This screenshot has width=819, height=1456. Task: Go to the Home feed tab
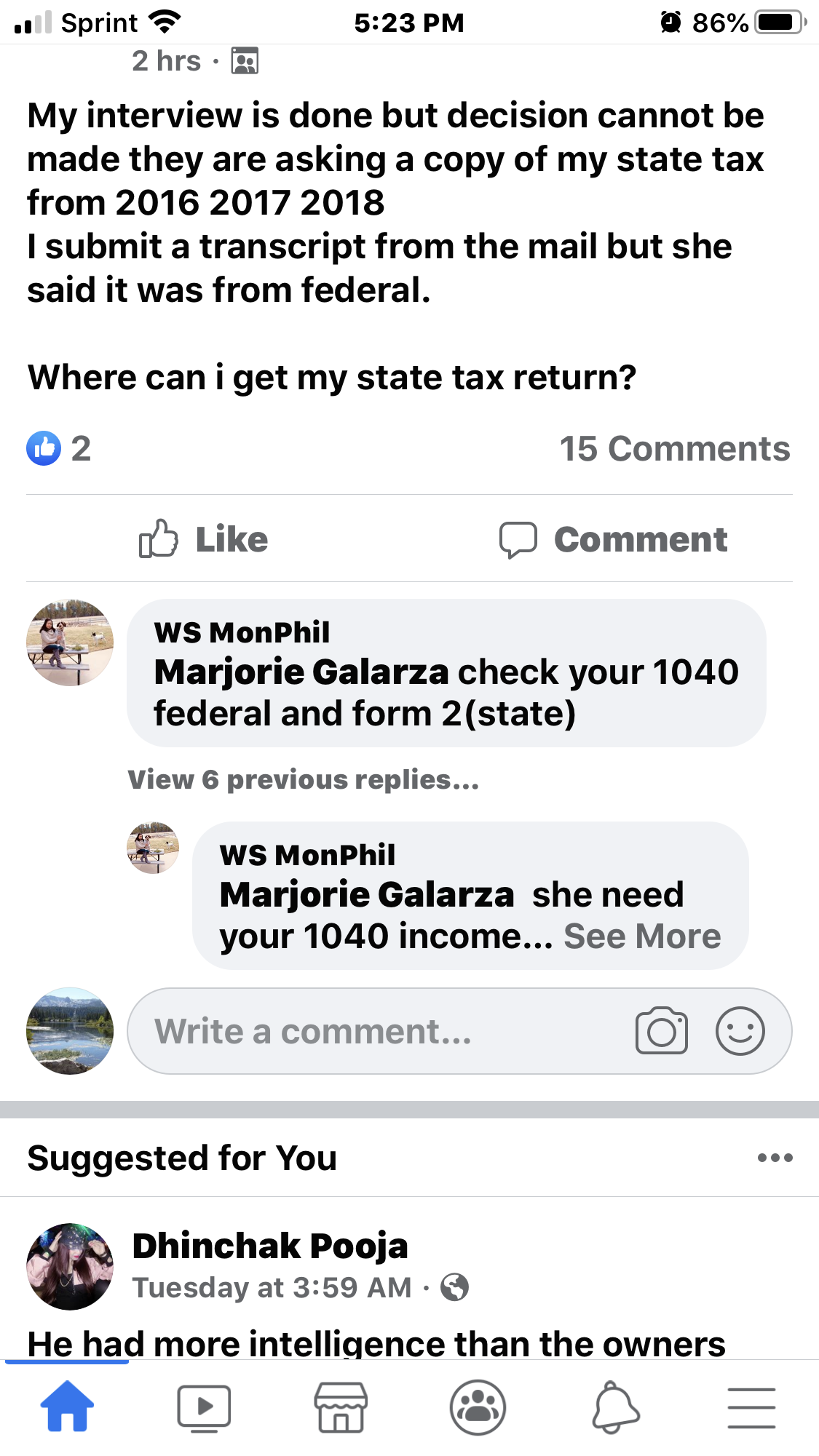click(67, 1407)
